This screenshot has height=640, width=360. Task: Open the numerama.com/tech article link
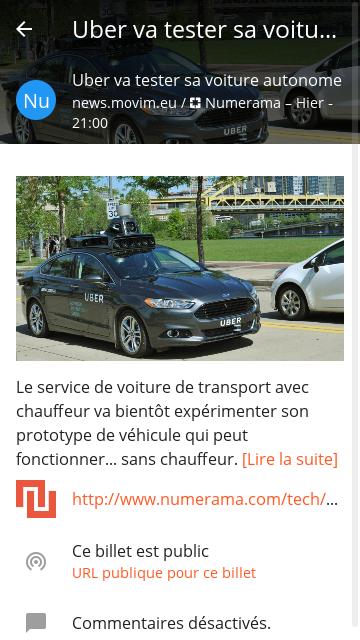click(205, 499)
